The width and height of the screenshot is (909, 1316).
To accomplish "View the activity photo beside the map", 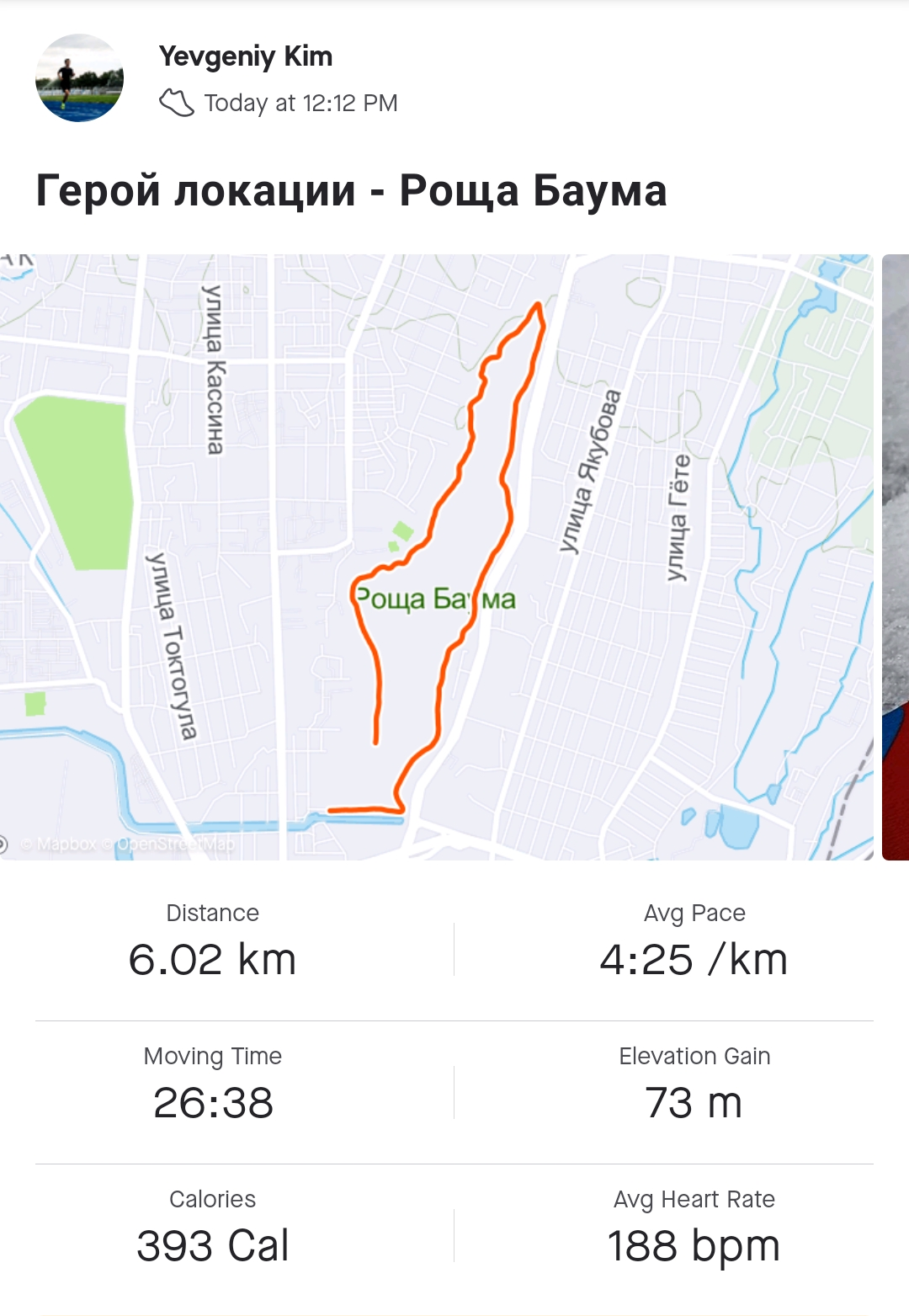I will 896,557.
